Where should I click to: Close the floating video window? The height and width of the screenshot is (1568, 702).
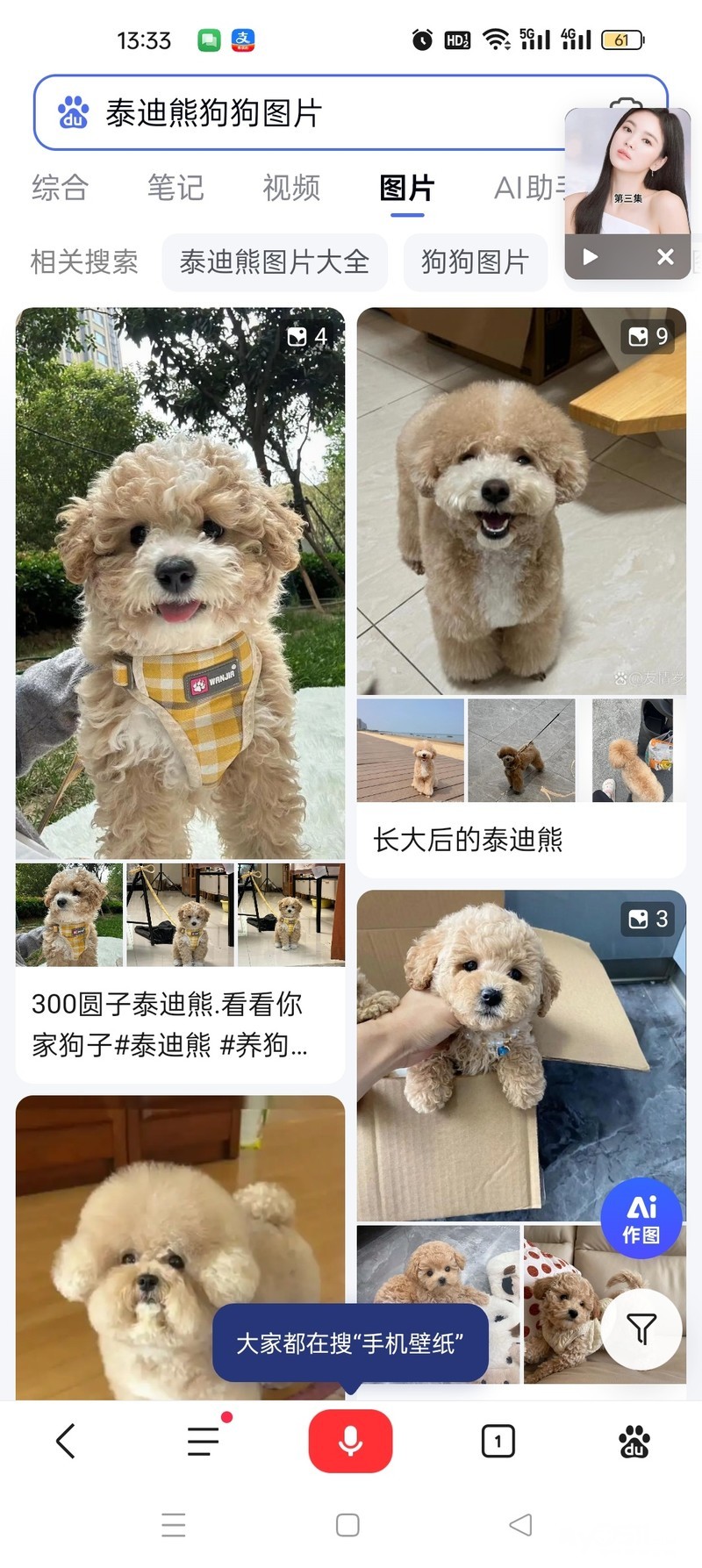(x=665, y=257)
